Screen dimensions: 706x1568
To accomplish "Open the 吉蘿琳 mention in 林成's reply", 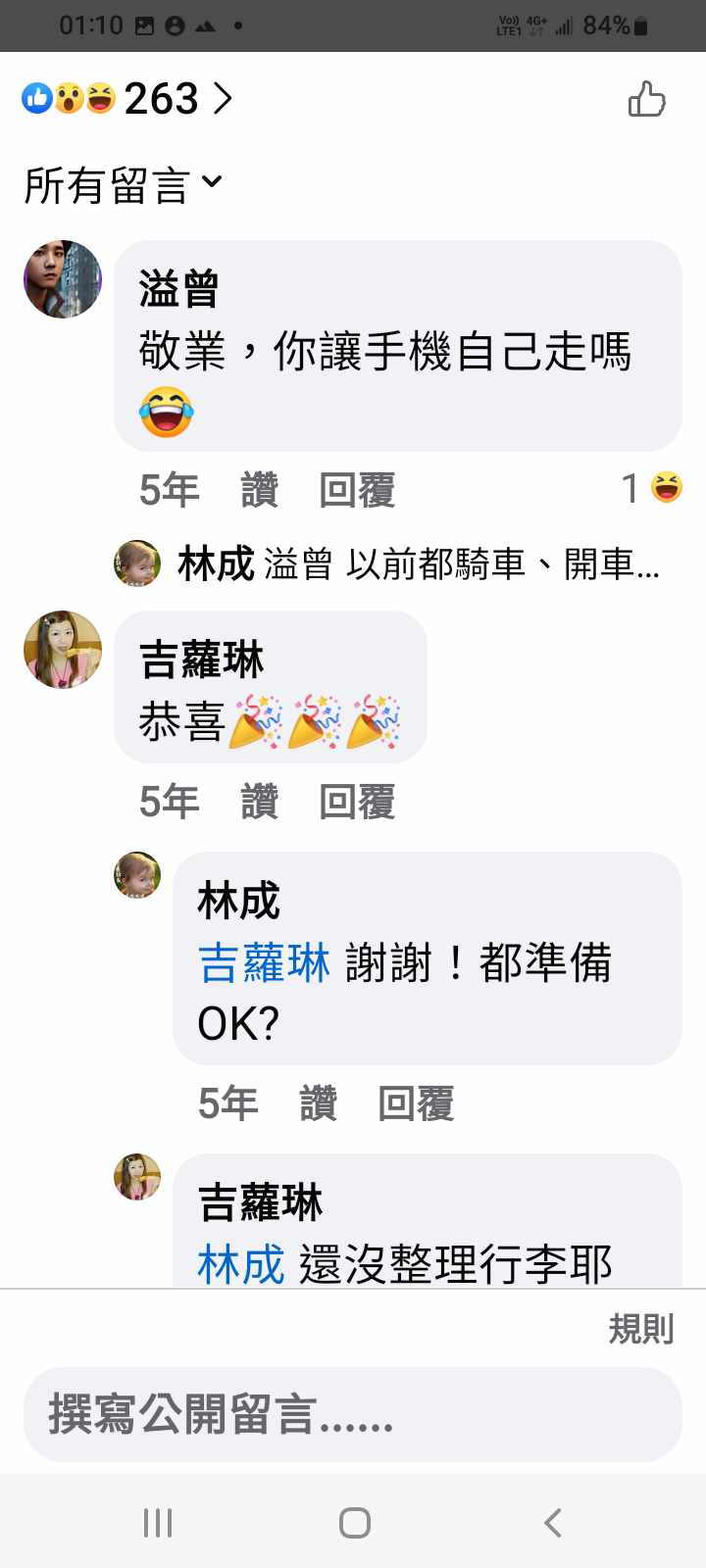I will pos(264,963).
